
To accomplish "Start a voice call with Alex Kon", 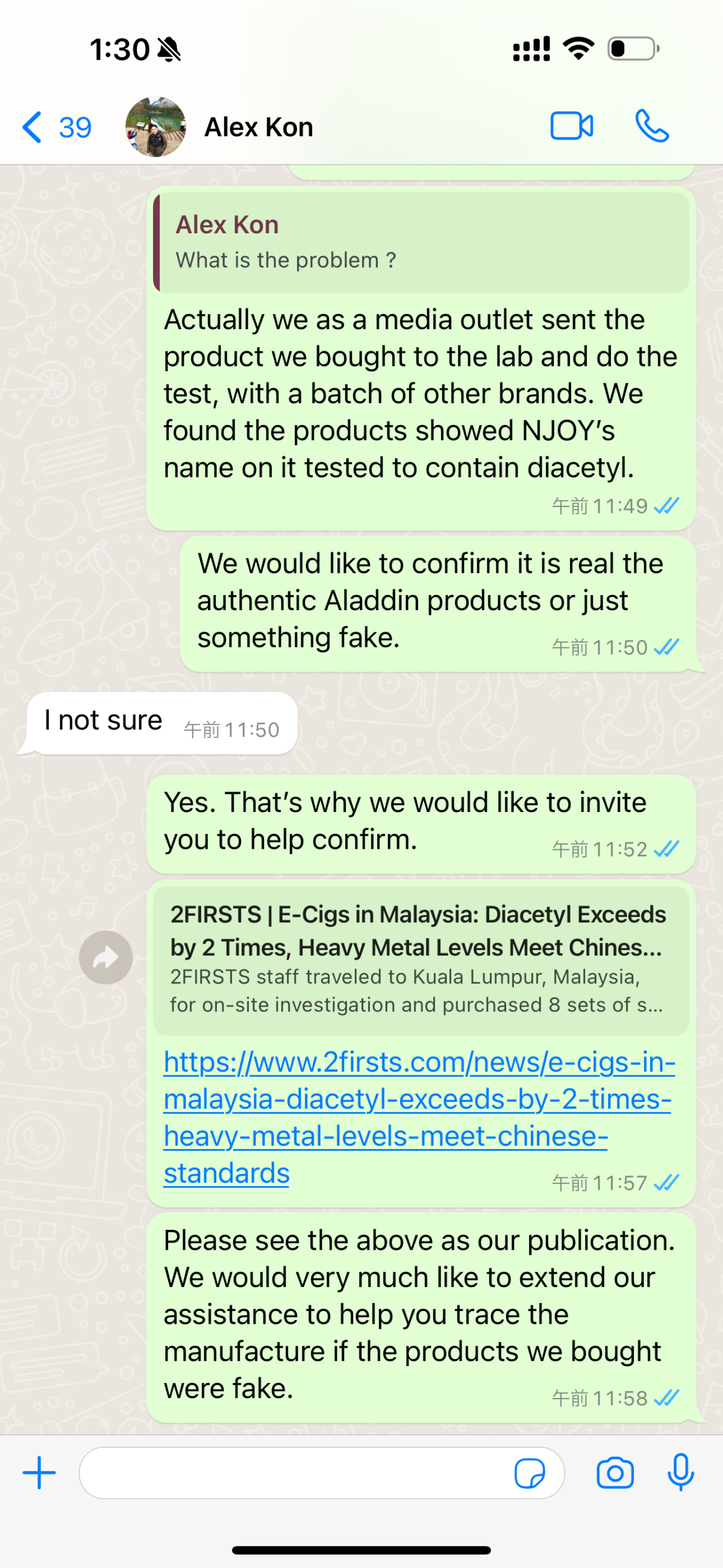I will (652, 126).
